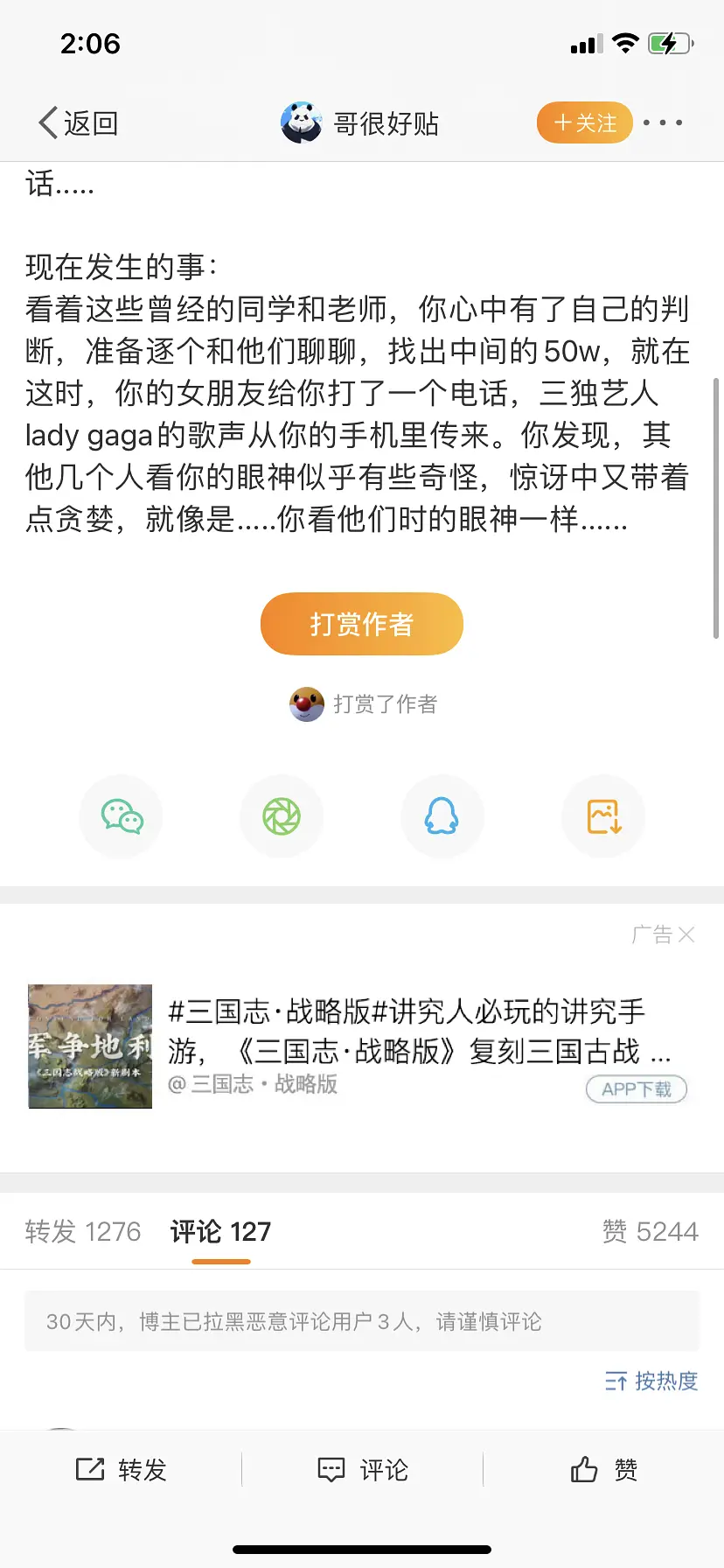View the user who 打赏了作者
This screenshot has width=724, height=1568.
pos(307,703)
